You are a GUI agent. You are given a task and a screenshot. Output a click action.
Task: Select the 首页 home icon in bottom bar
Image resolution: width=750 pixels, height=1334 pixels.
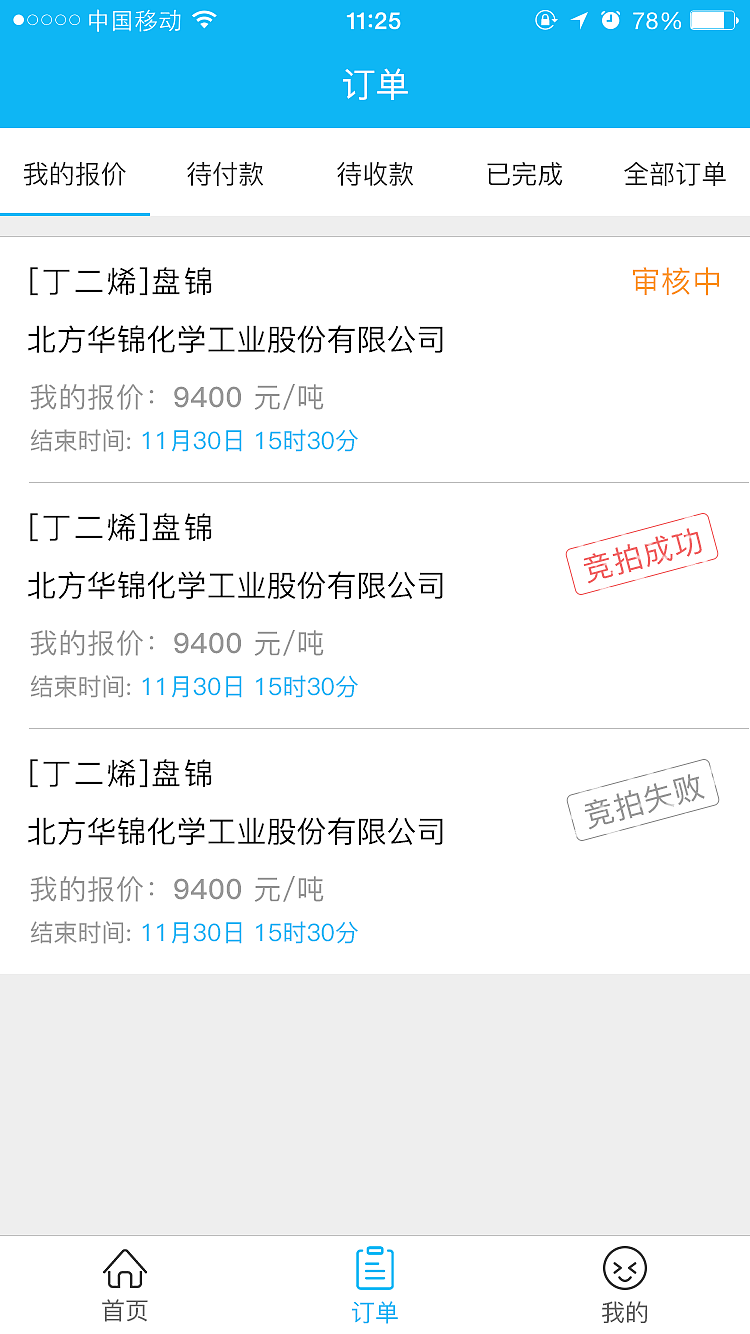pyautogui.click(x=122, y=1272)
